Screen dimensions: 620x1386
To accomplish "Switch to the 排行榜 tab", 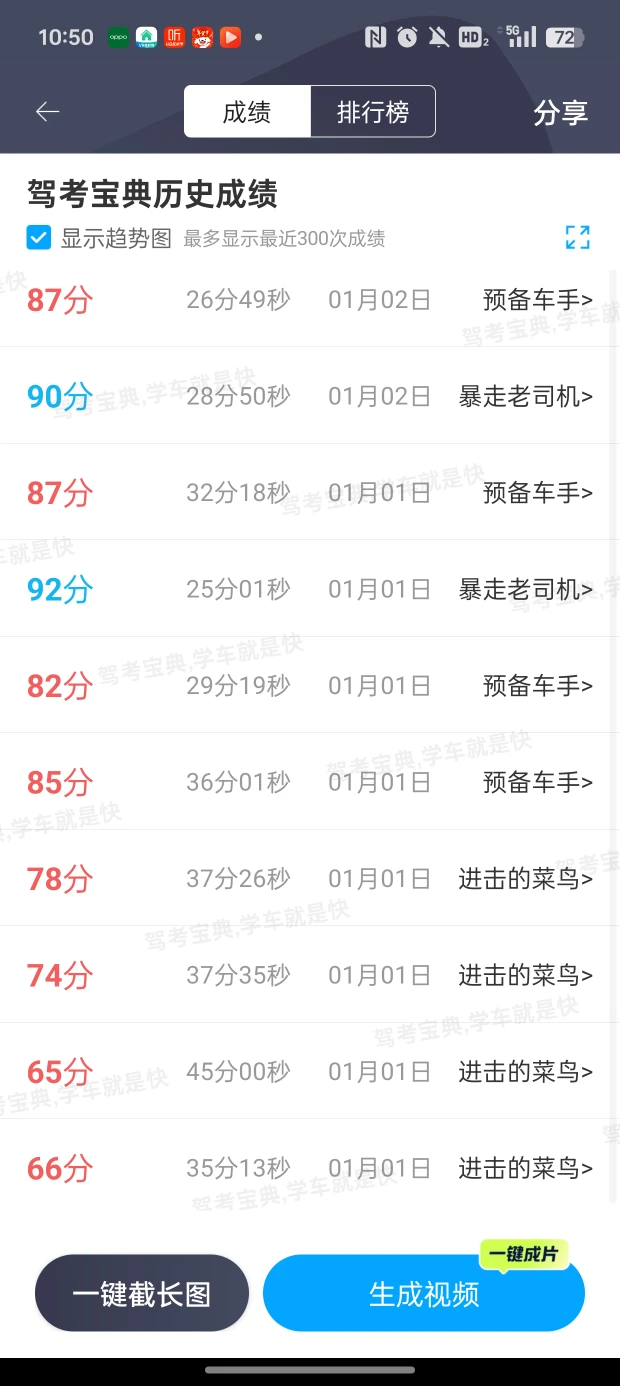I will (373, 111).
